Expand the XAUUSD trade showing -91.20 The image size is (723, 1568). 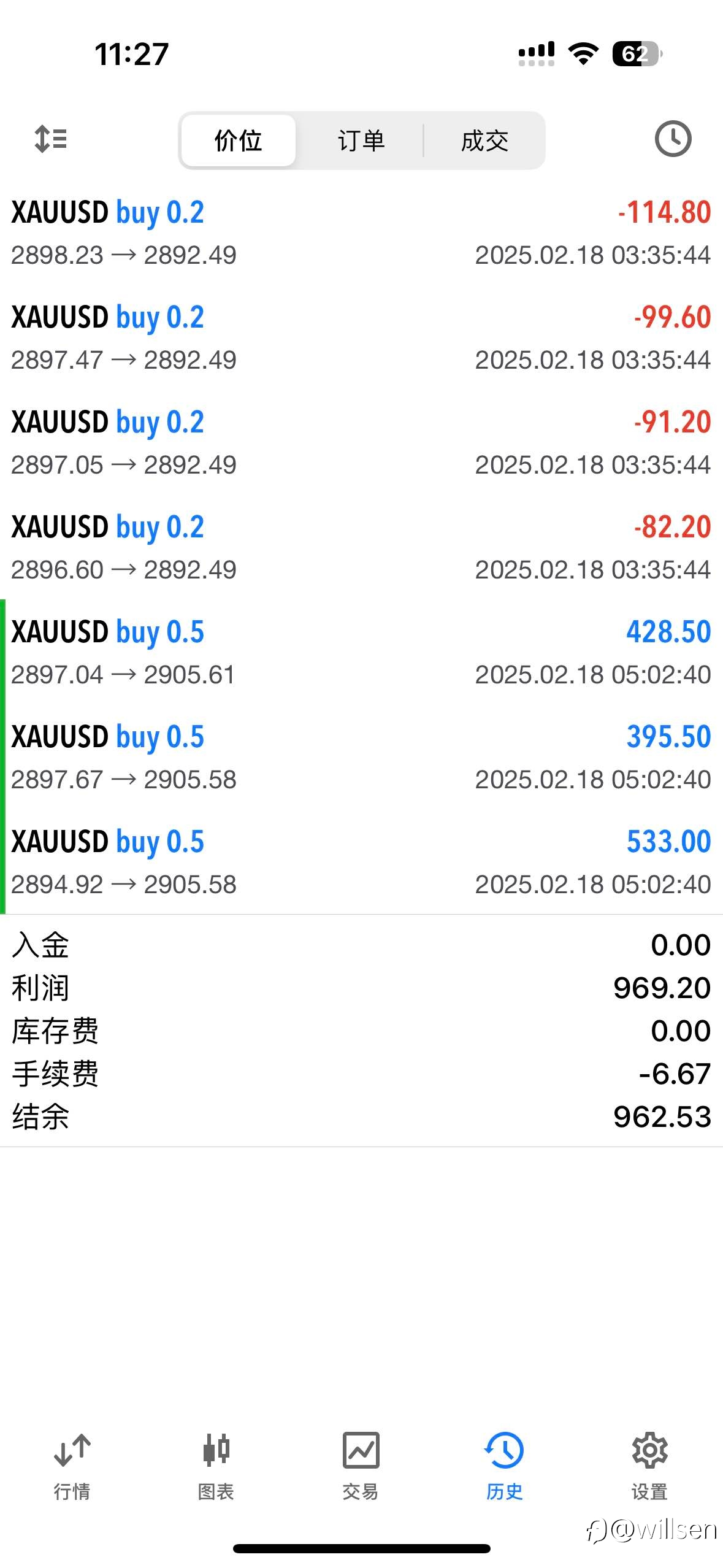click(361, 442)
